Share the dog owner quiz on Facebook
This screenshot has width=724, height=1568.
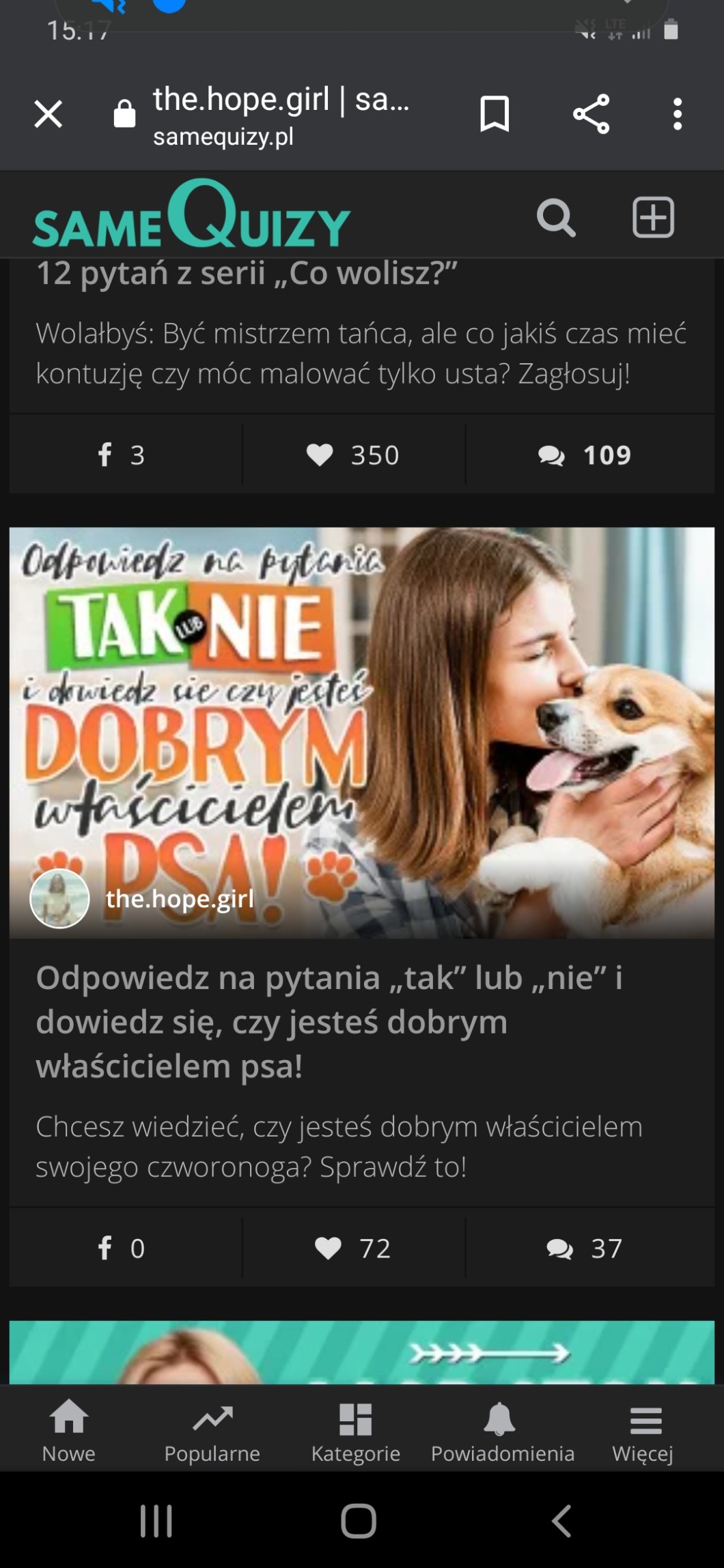click(122, 1249)
